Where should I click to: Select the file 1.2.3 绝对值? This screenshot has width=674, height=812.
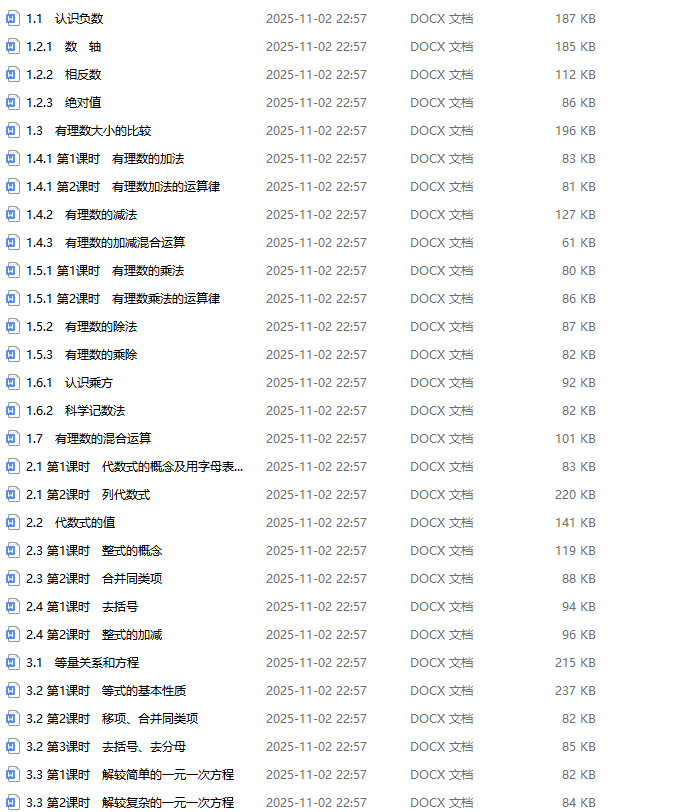65,103
